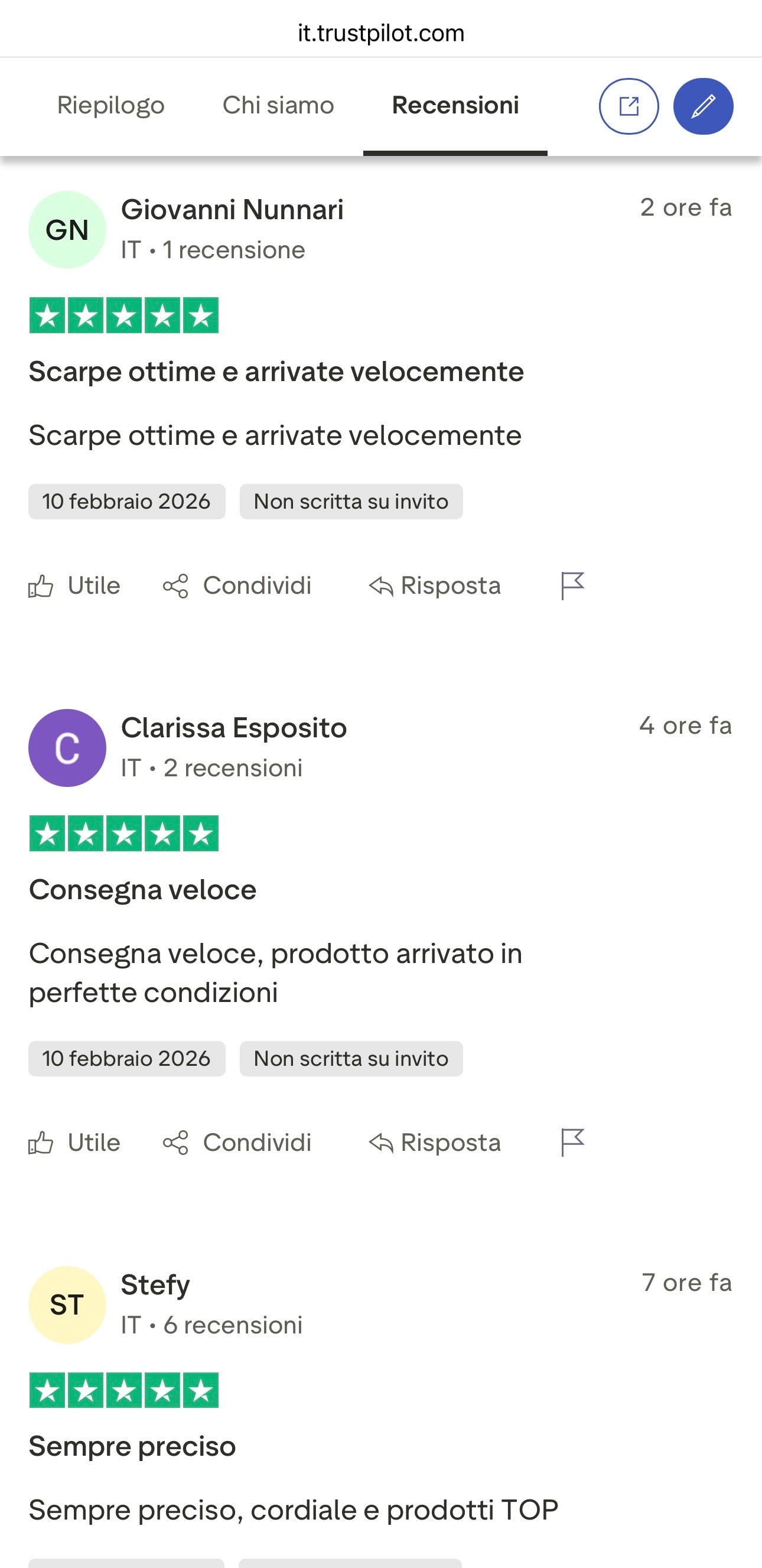Open the external website link icon
Viewport: 762px width, 1568px height.
click(x=629, y=106)
